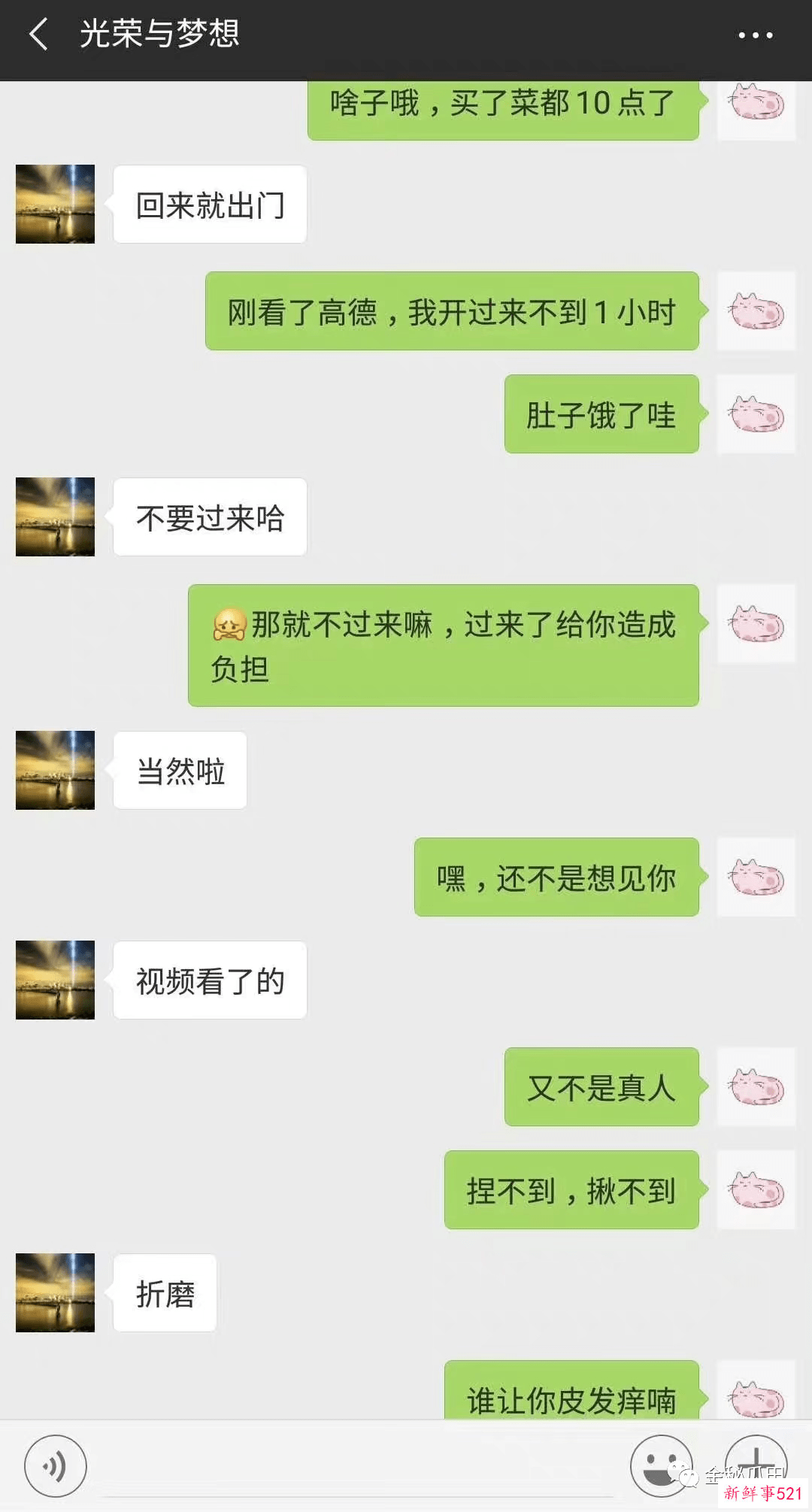
Task: Select the message 视频看了的
Action: (209, 979)
